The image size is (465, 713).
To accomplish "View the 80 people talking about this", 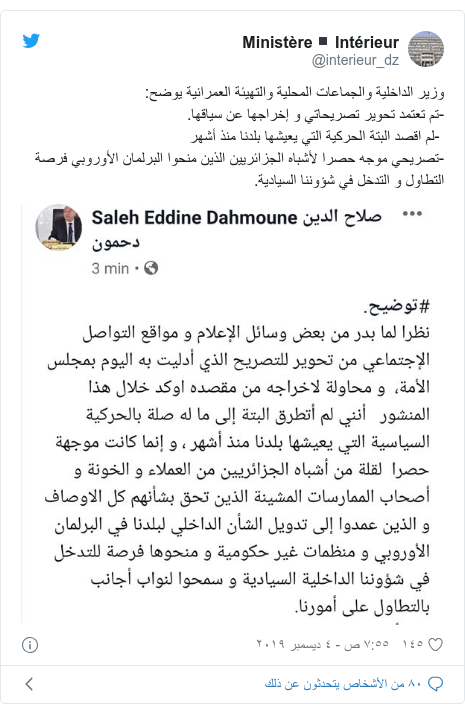I will 355,683.
